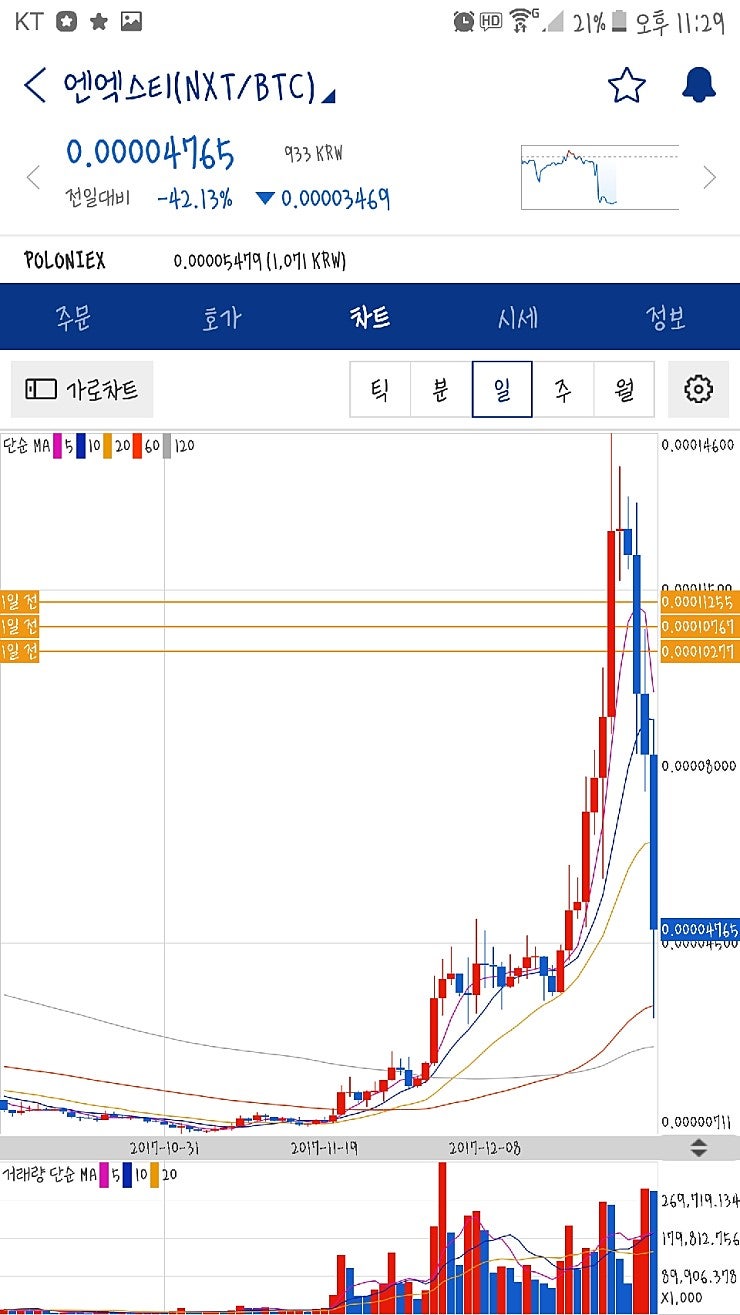Viewport: 740px width, 1315px height.
Task: Toggle the MA 5 moving average indicator
Action: (63, 445)
